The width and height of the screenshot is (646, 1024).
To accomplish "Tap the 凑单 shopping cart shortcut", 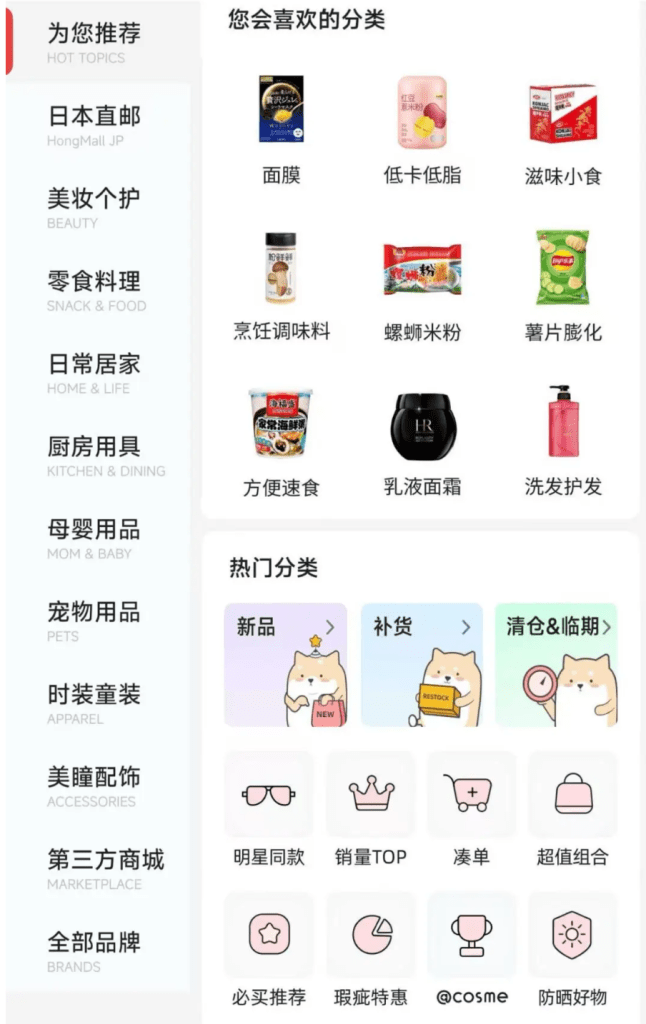I will coord(471,808).
